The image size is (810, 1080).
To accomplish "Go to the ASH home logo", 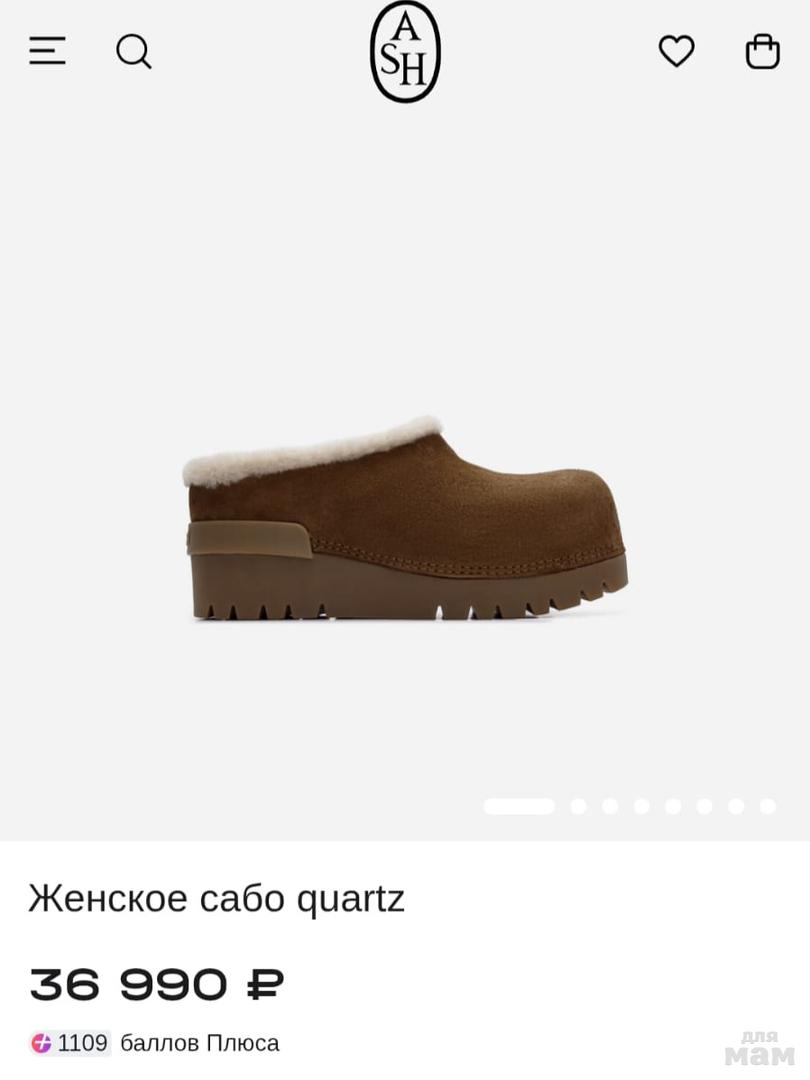I will click(405, 51).
